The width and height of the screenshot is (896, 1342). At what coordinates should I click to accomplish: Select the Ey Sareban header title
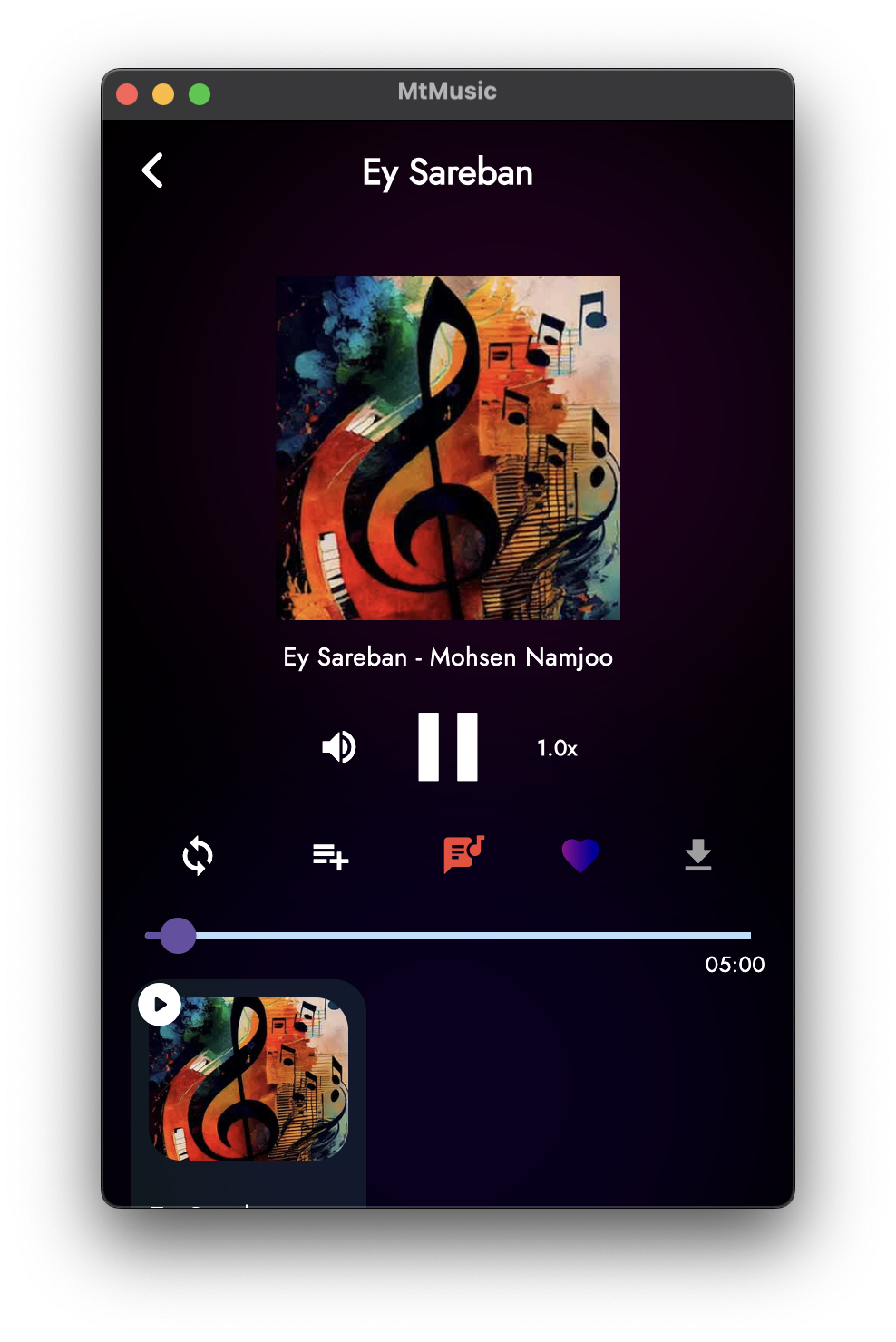coord(447,172)
